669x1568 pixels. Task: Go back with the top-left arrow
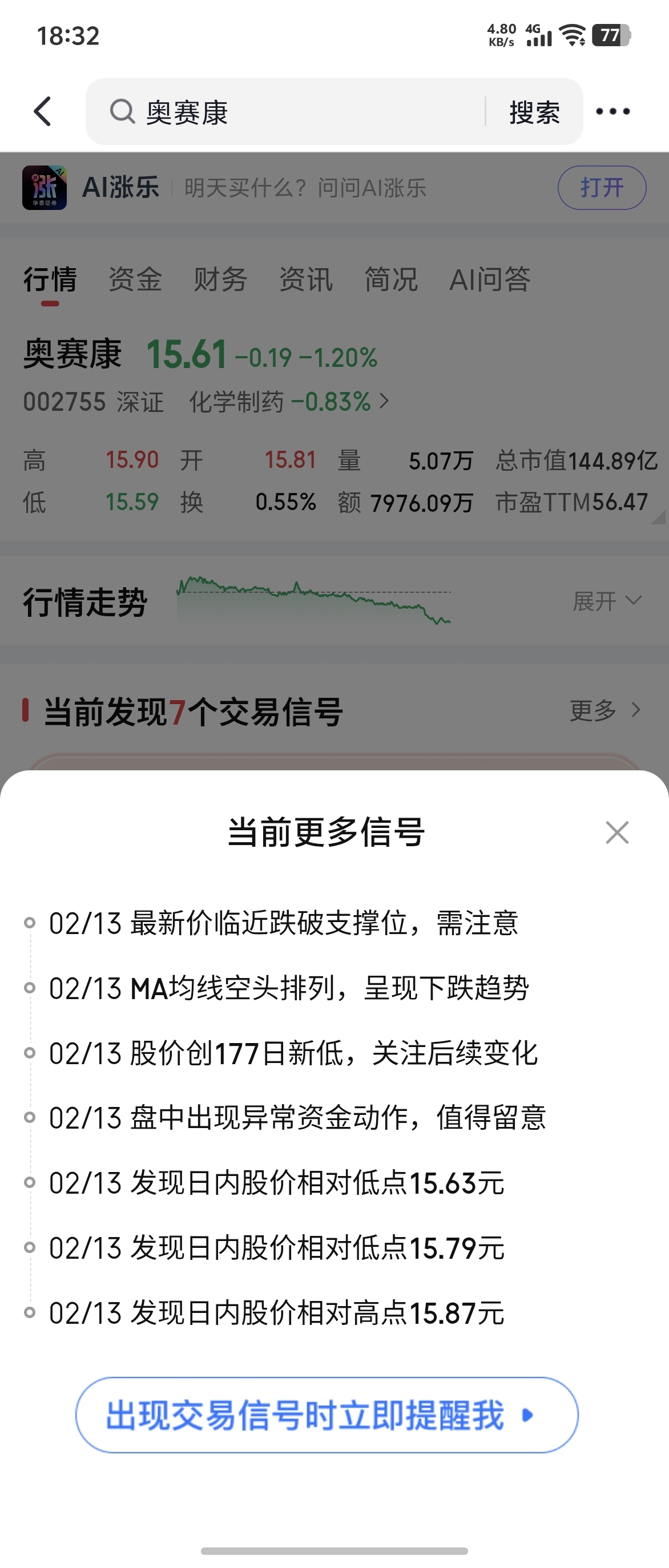43,111
